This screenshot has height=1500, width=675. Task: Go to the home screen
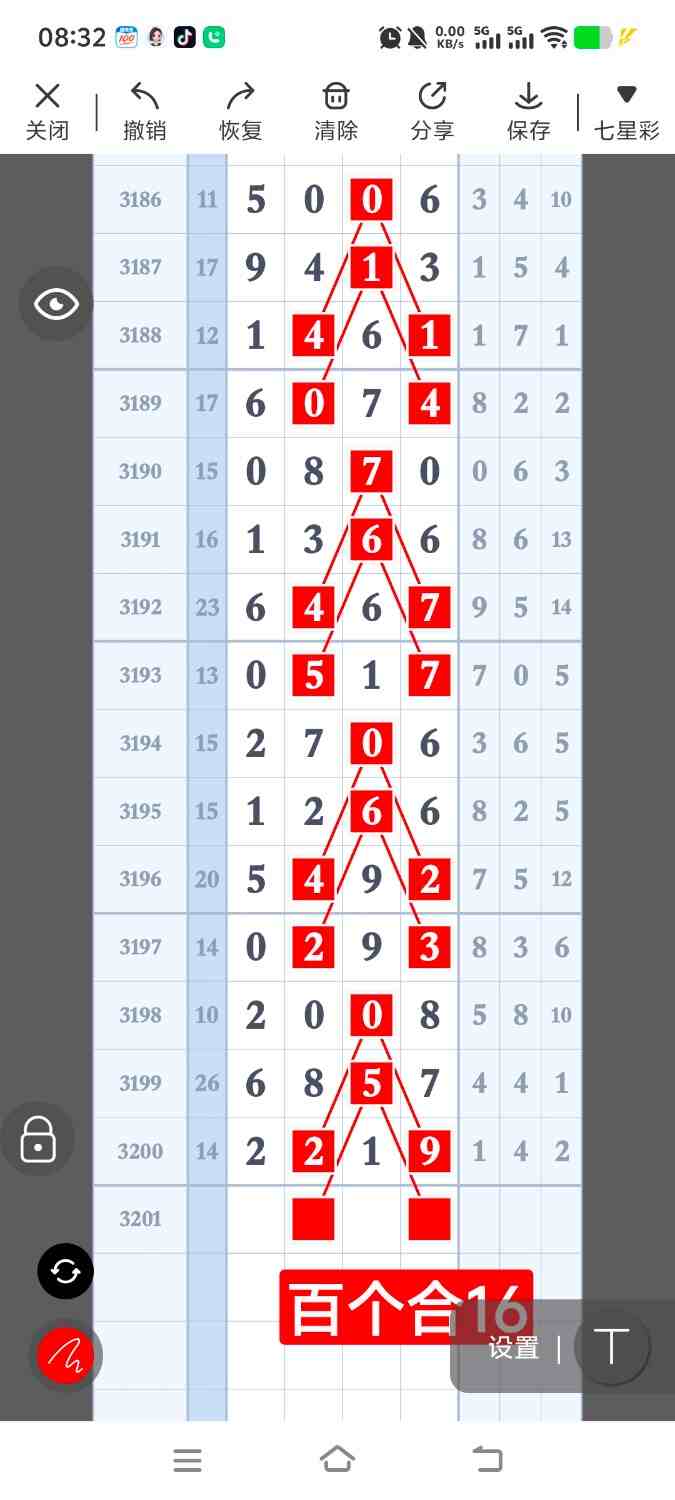337,1460
